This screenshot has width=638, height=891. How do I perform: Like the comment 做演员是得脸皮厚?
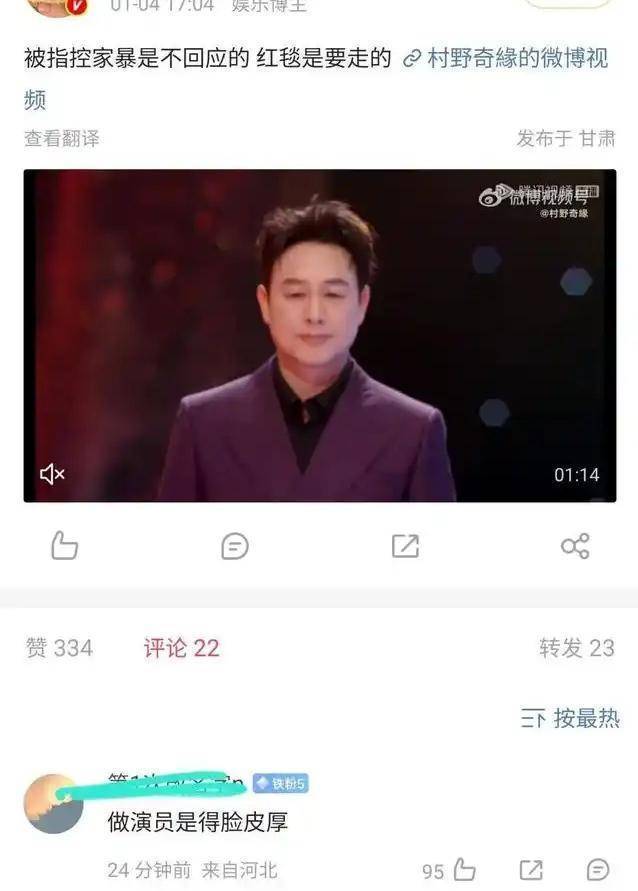tap(463, 870)
